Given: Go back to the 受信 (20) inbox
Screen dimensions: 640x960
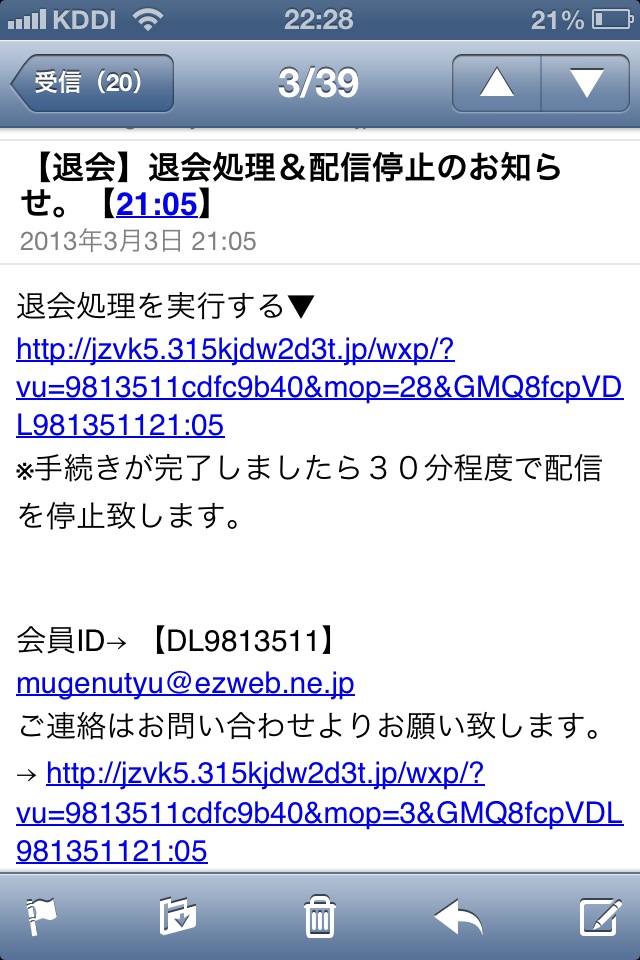Looking at the screenshot, I should [x=92, y=83].
